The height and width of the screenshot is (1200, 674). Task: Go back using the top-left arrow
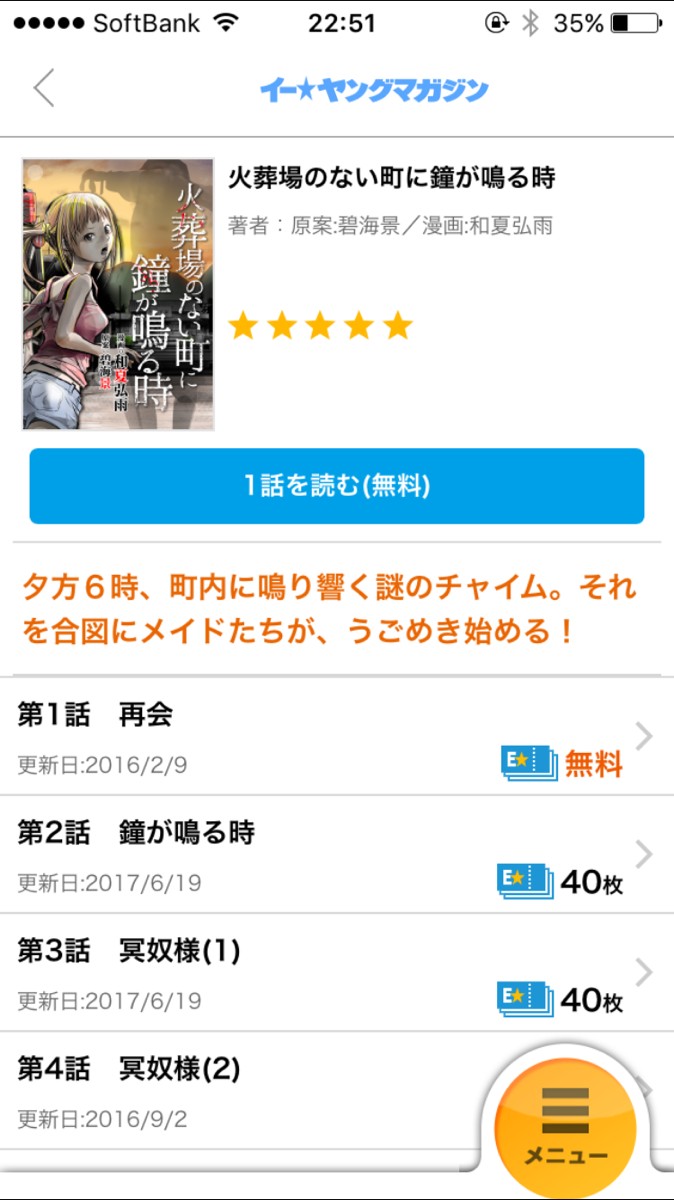coord(43,88)
